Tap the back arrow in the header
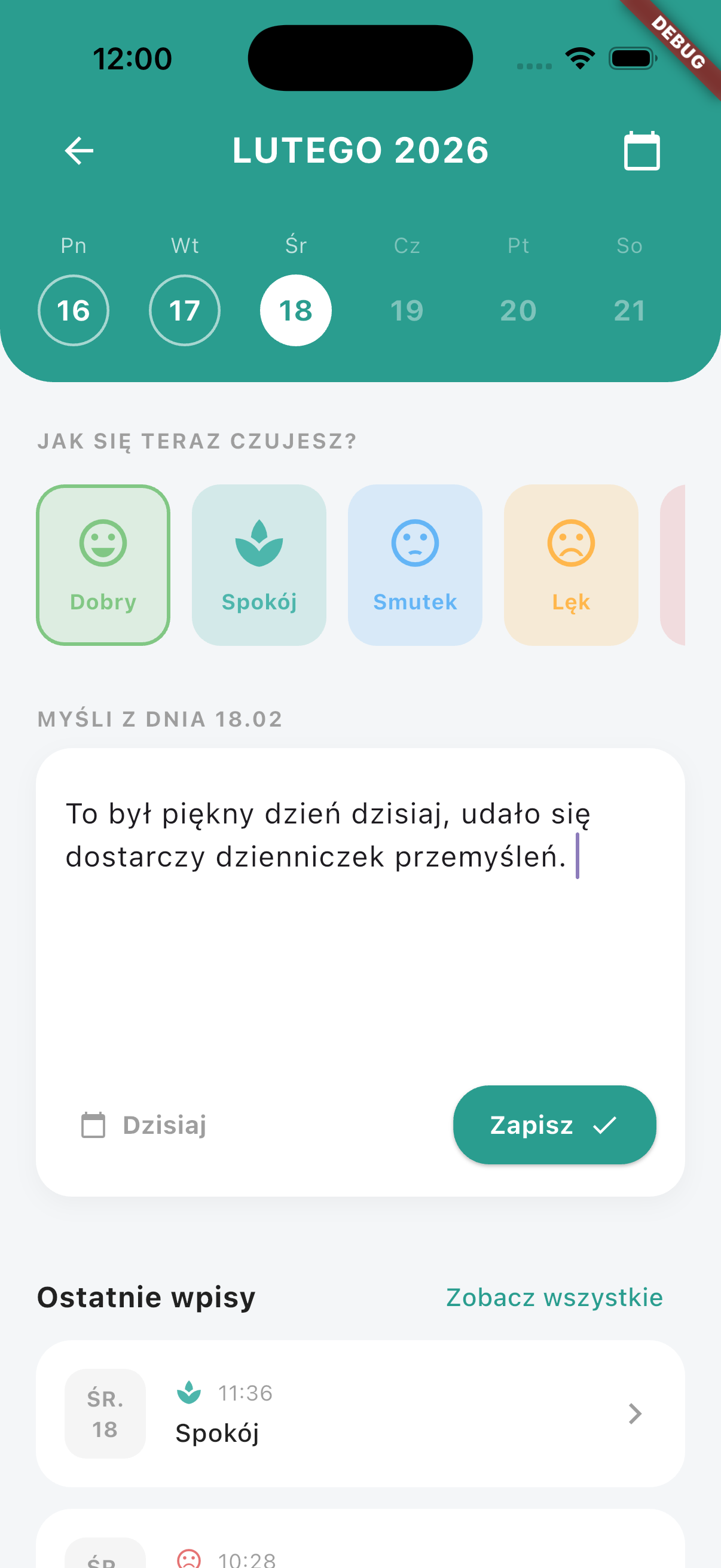Viewport: 721px width, 1568px height. point(78,151)
